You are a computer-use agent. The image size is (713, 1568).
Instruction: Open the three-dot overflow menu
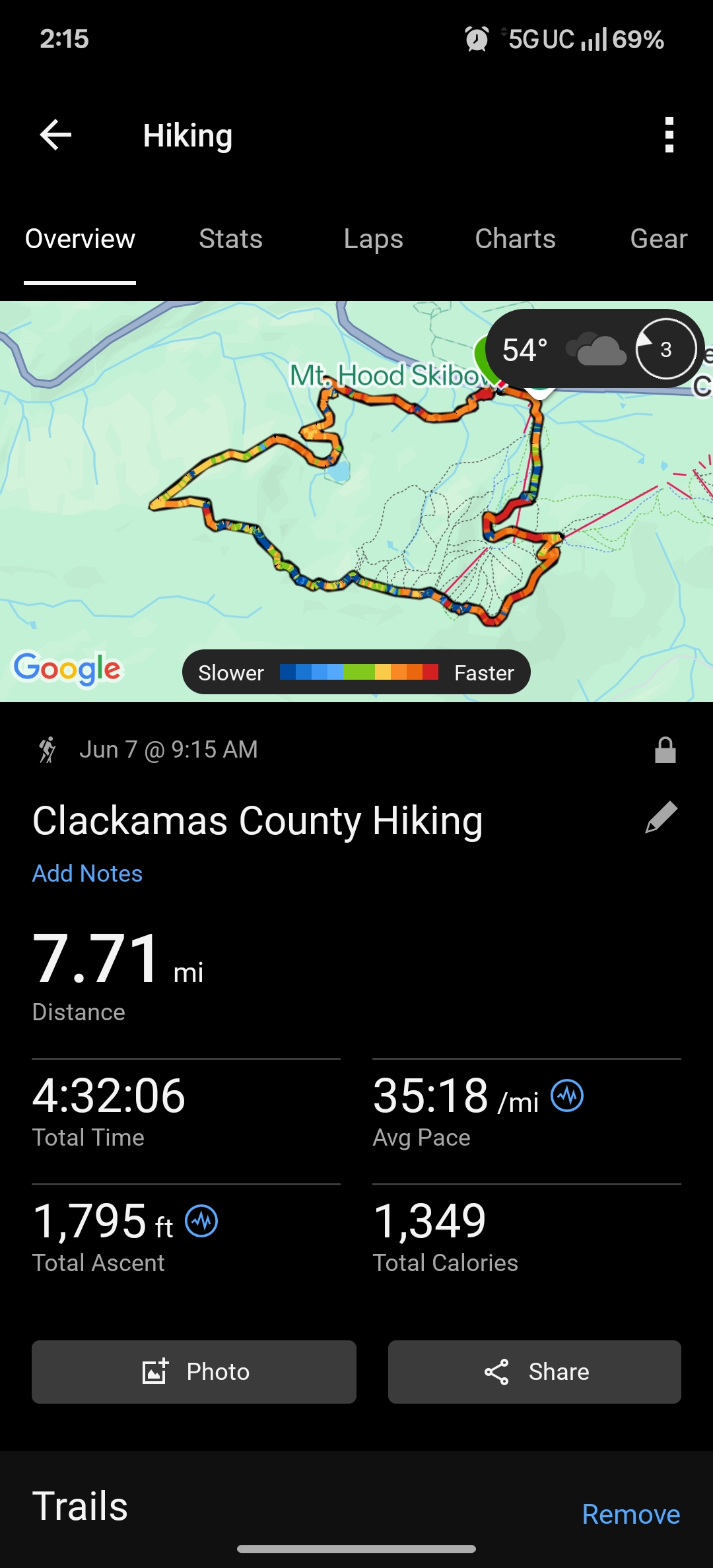click(669, 135)
